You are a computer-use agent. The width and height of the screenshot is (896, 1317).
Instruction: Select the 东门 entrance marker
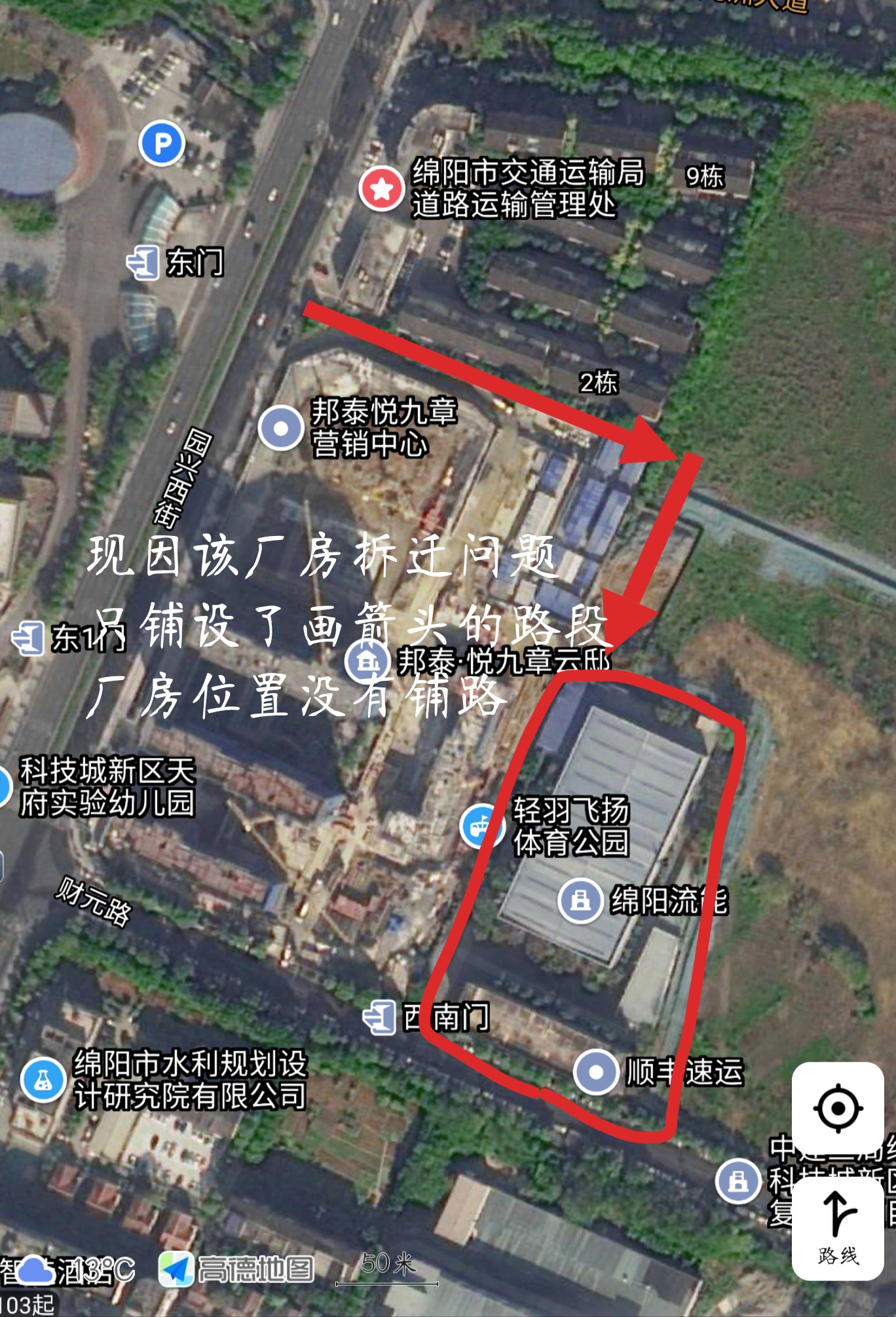143,263
